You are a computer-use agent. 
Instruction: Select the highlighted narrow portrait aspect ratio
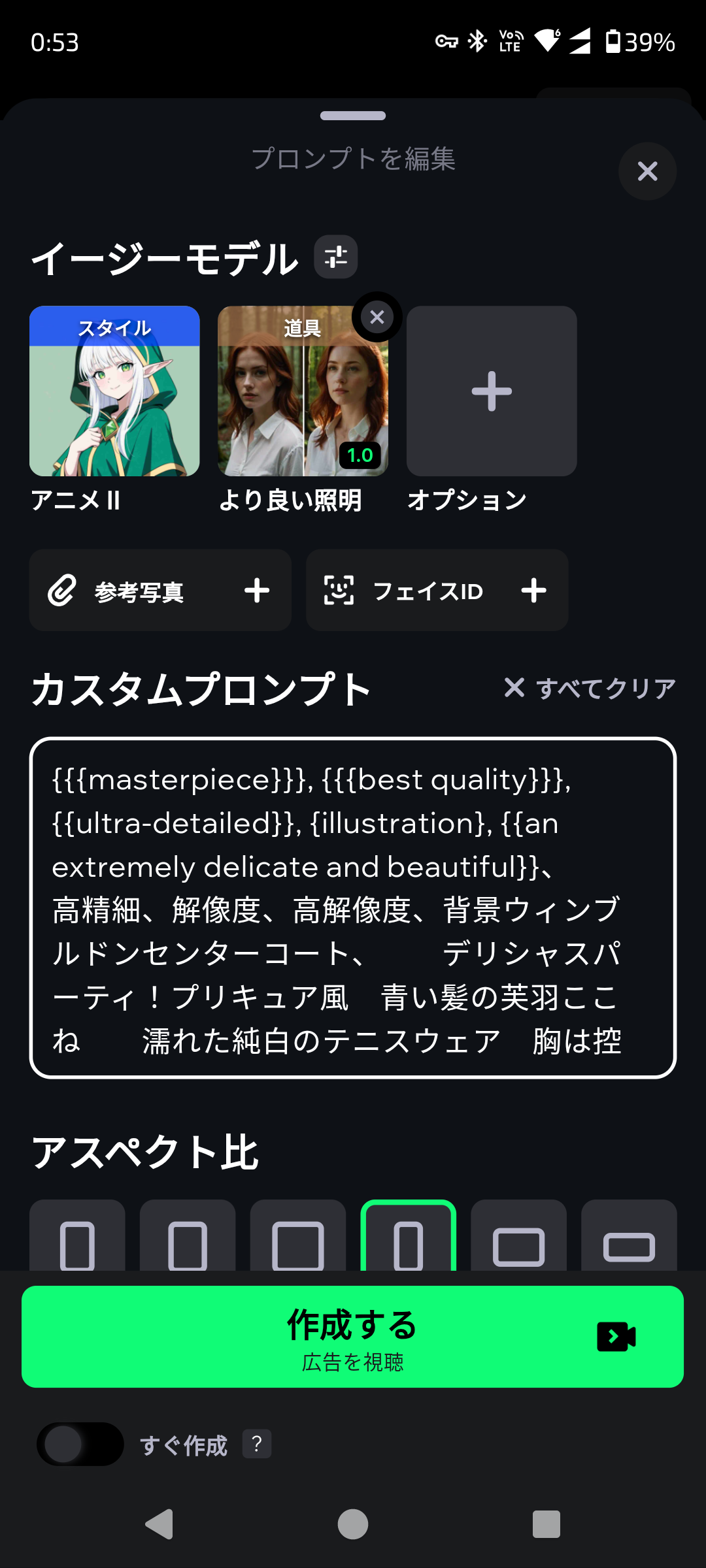(x=409, y=1236)
